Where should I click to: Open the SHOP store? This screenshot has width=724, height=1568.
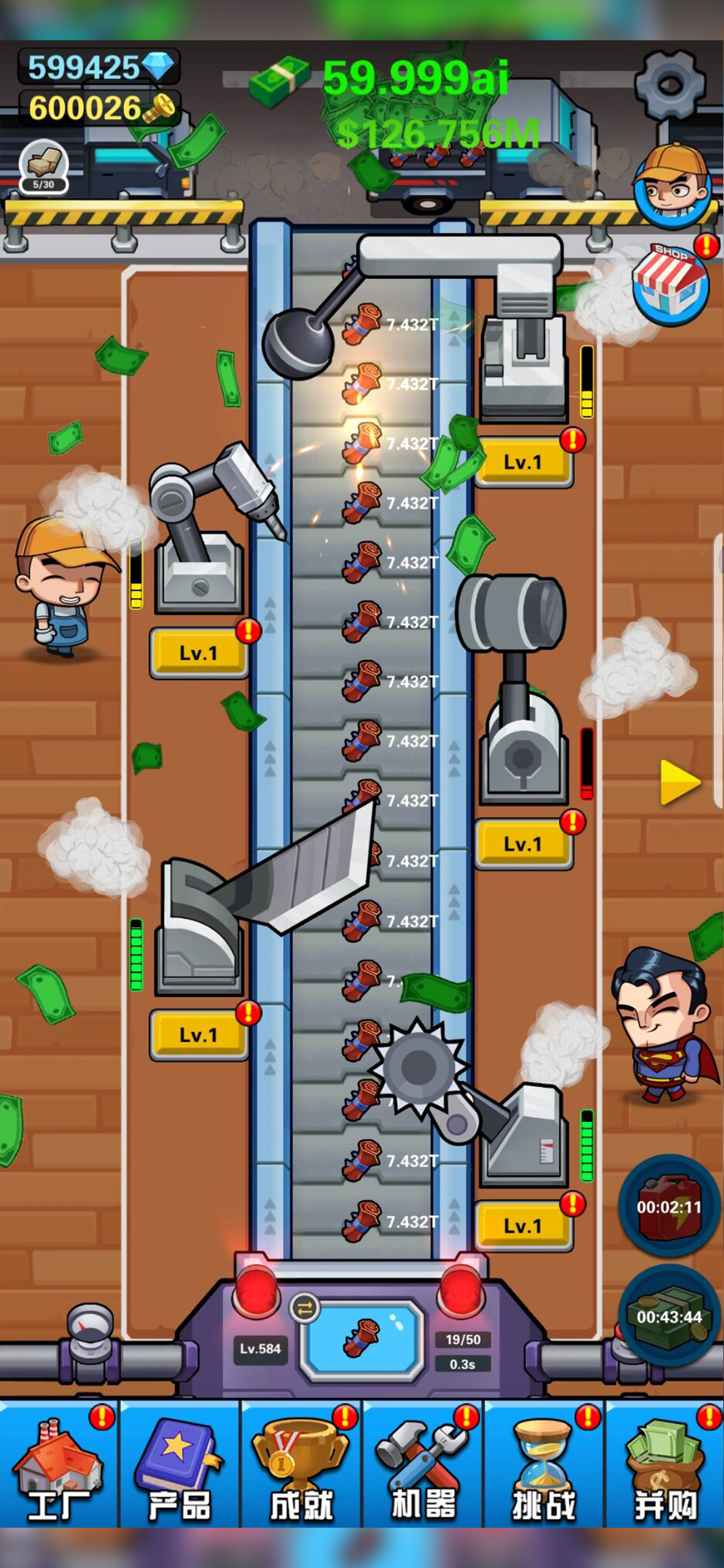[x=670, y=283]
